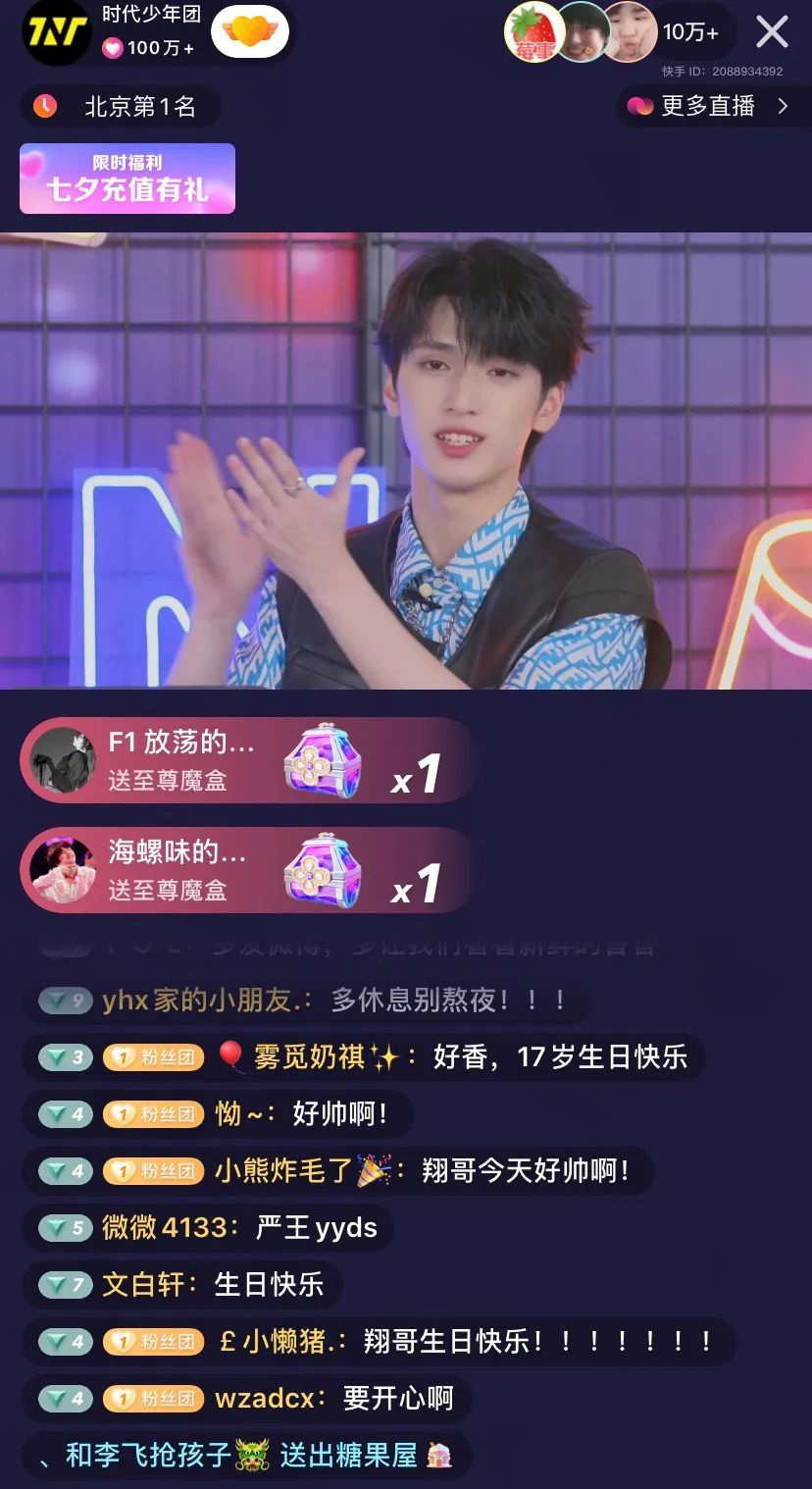812x1489 pixels.
Task: Open 和李飞抢孩子 送出糖果屋 gift message
Action: point(246,1456)
